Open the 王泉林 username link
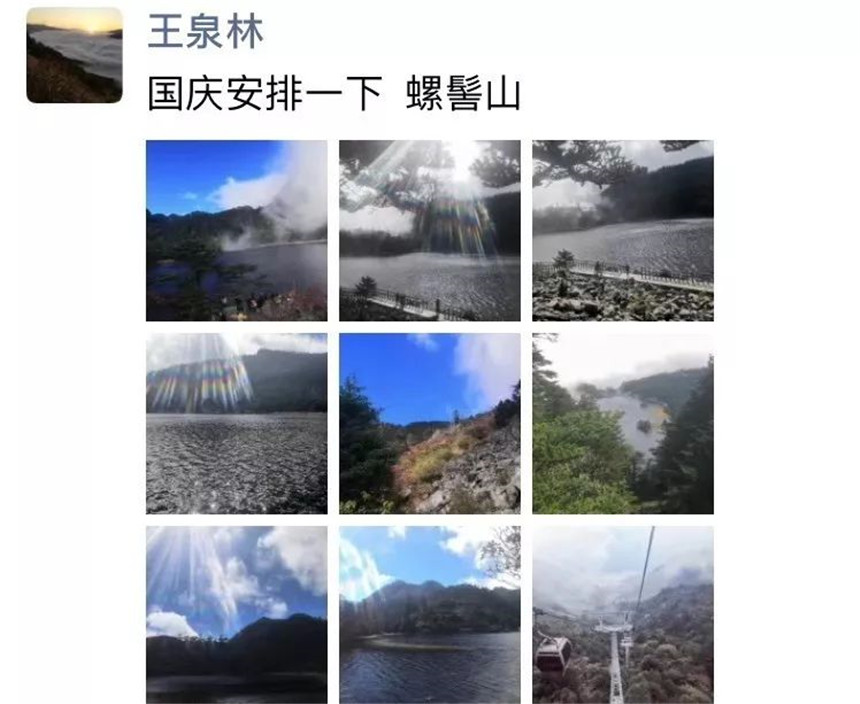This screenshot has height=704, width=860. (x=205, y=31)
